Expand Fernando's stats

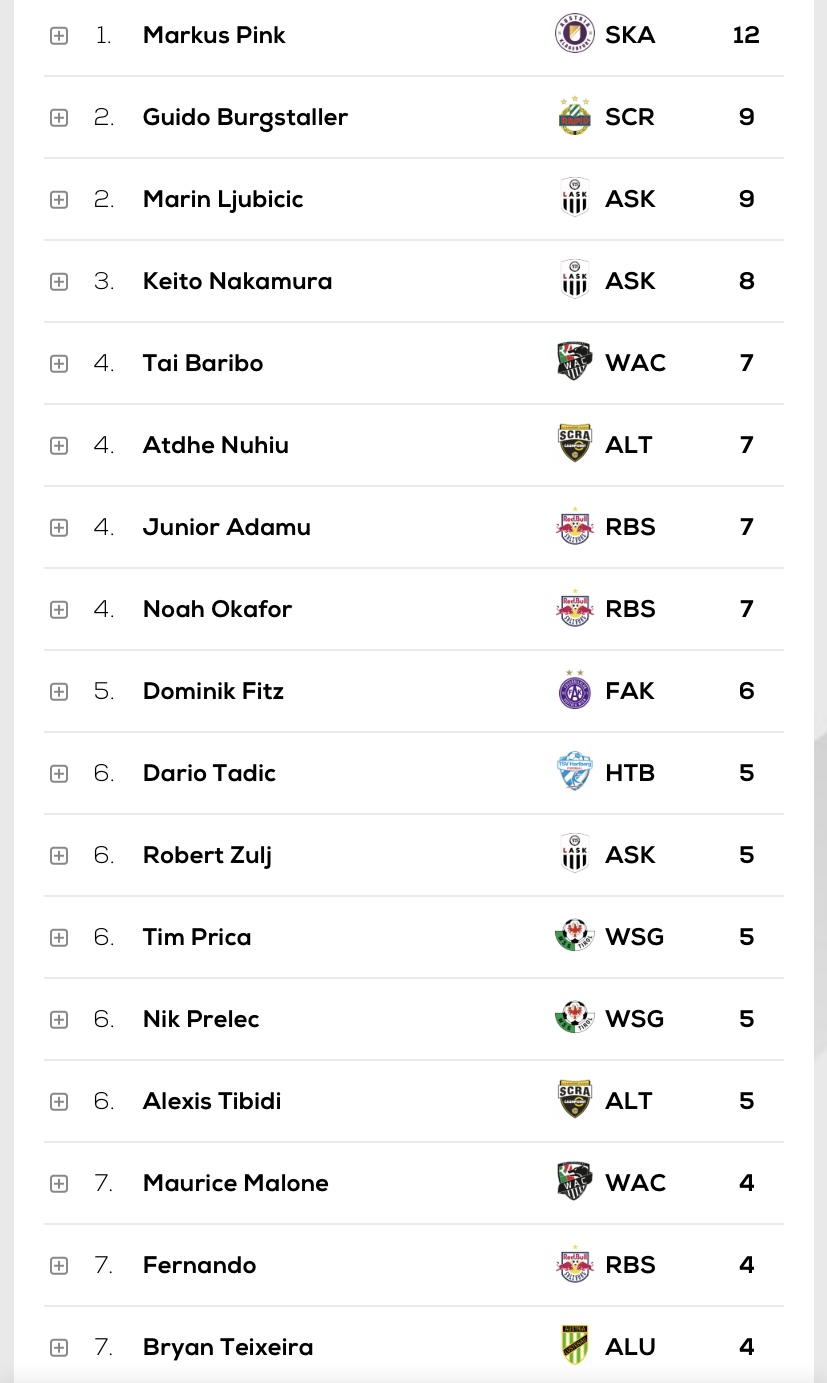tap(59, 1265)
